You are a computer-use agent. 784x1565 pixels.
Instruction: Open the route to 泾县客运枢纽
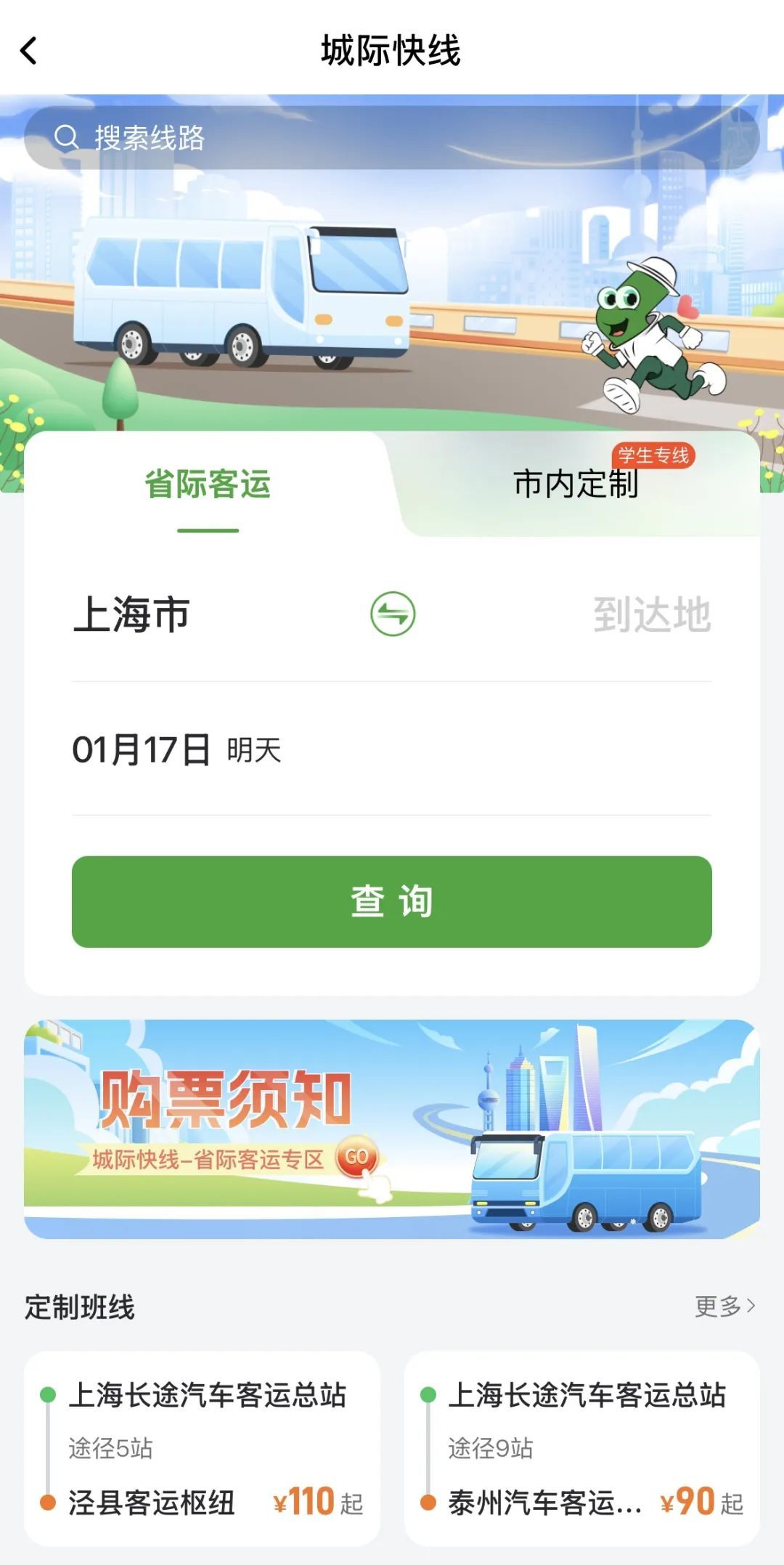(202, 1448)
